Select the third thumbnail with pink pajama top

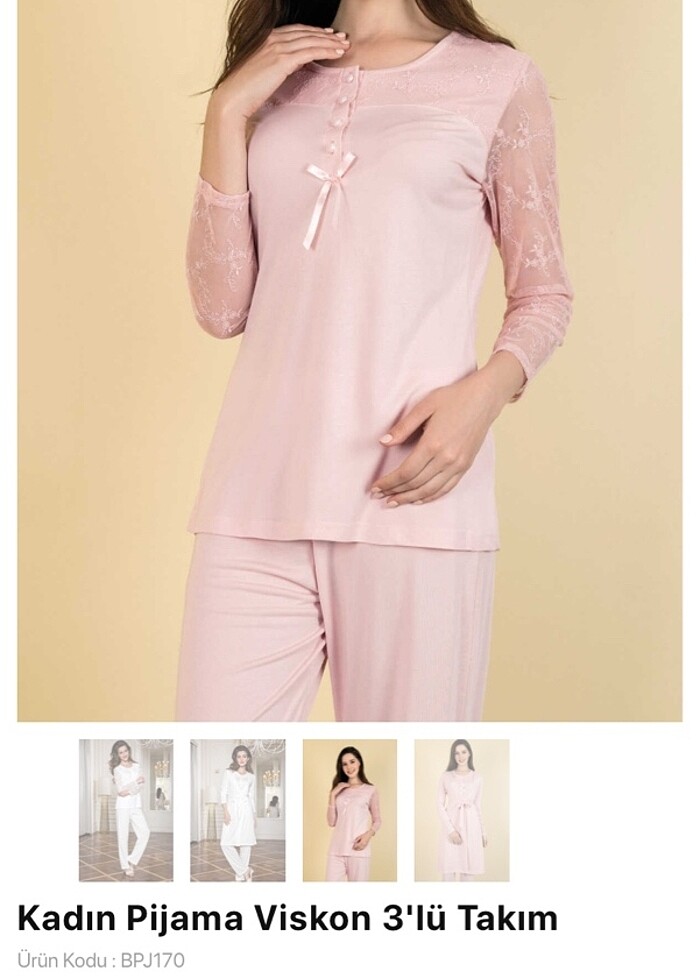click(x=350, y=810)
